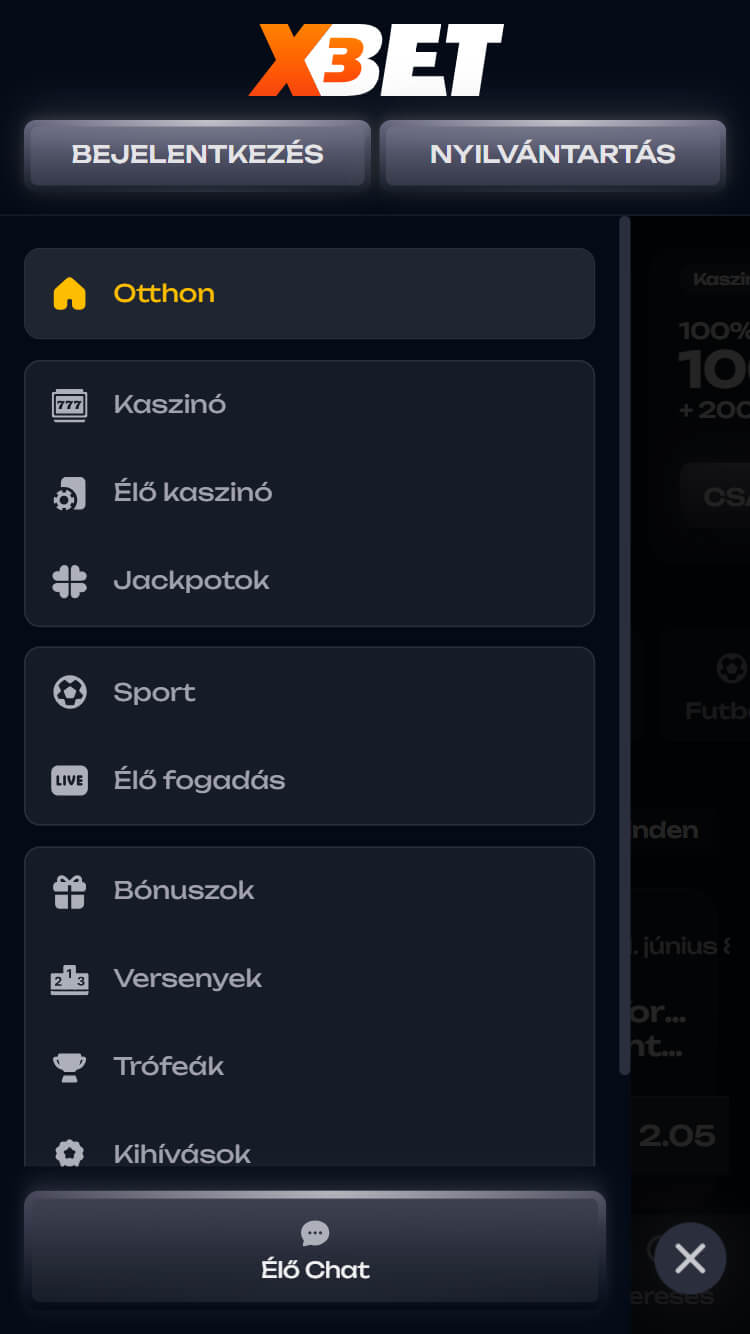750x1334 pixels.
Task: Open NYILVÁNTARTÁS registration
Action: [552, 154]
